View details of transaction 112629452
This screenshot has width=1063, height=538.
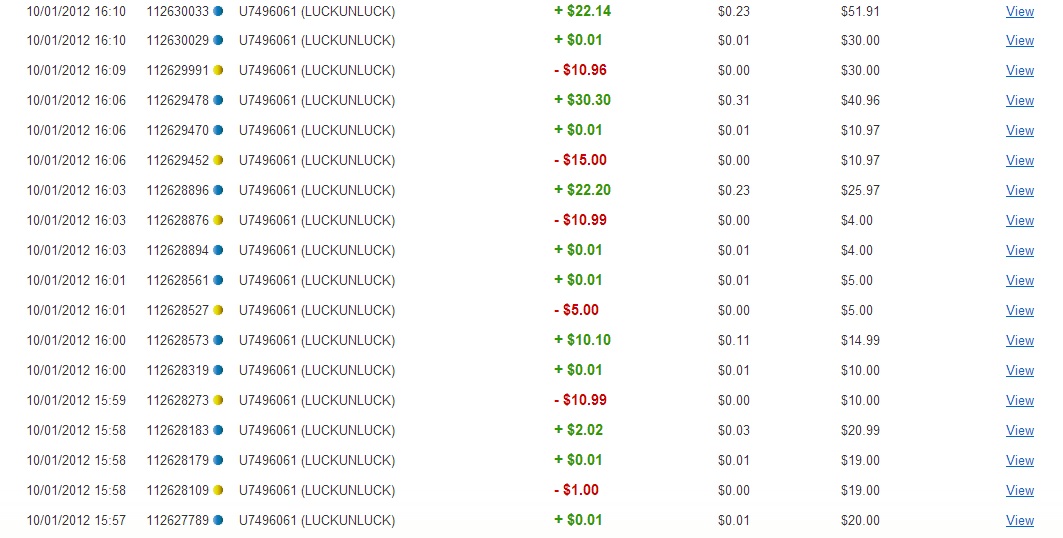(x=1019, y=161)
